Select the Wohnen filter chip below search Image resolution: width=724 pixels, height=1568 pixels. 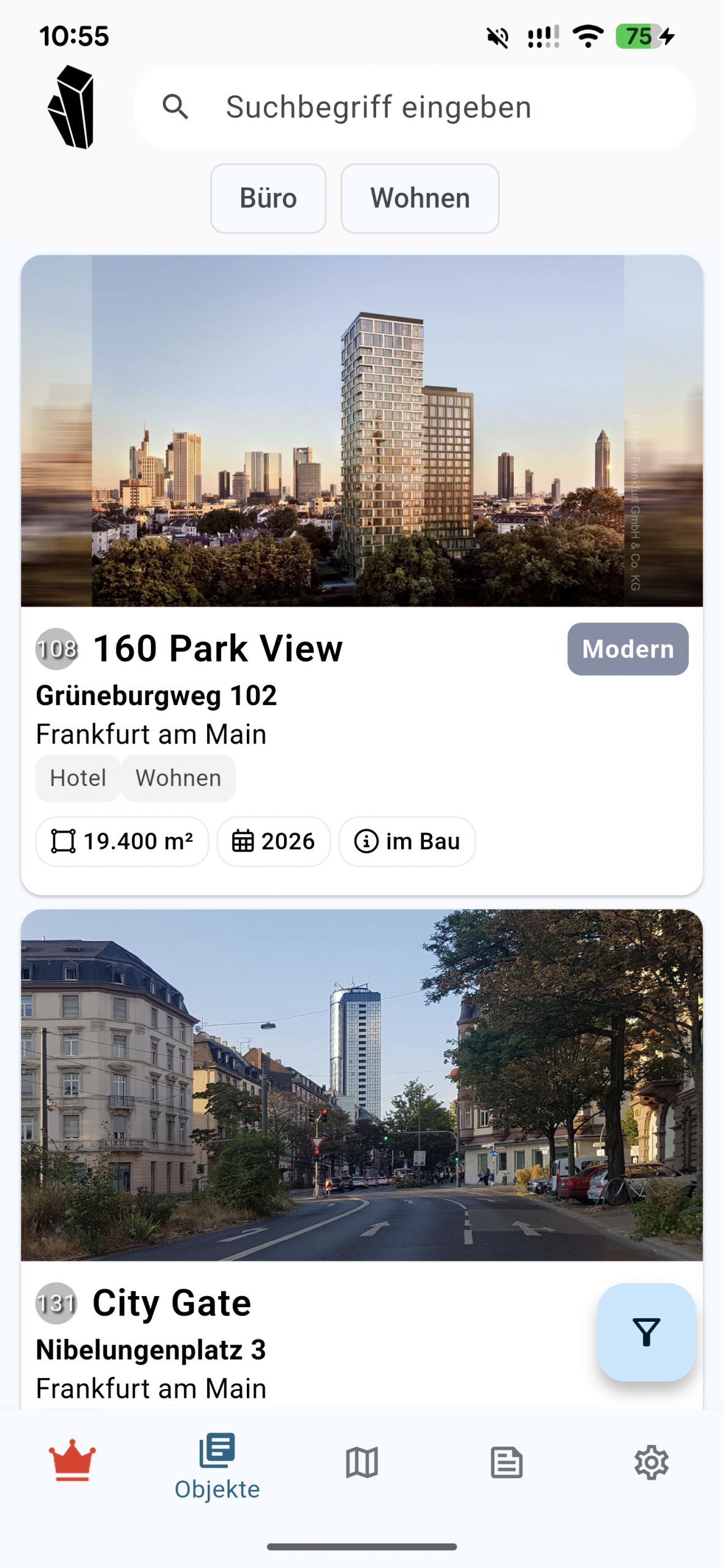(420, 198)
